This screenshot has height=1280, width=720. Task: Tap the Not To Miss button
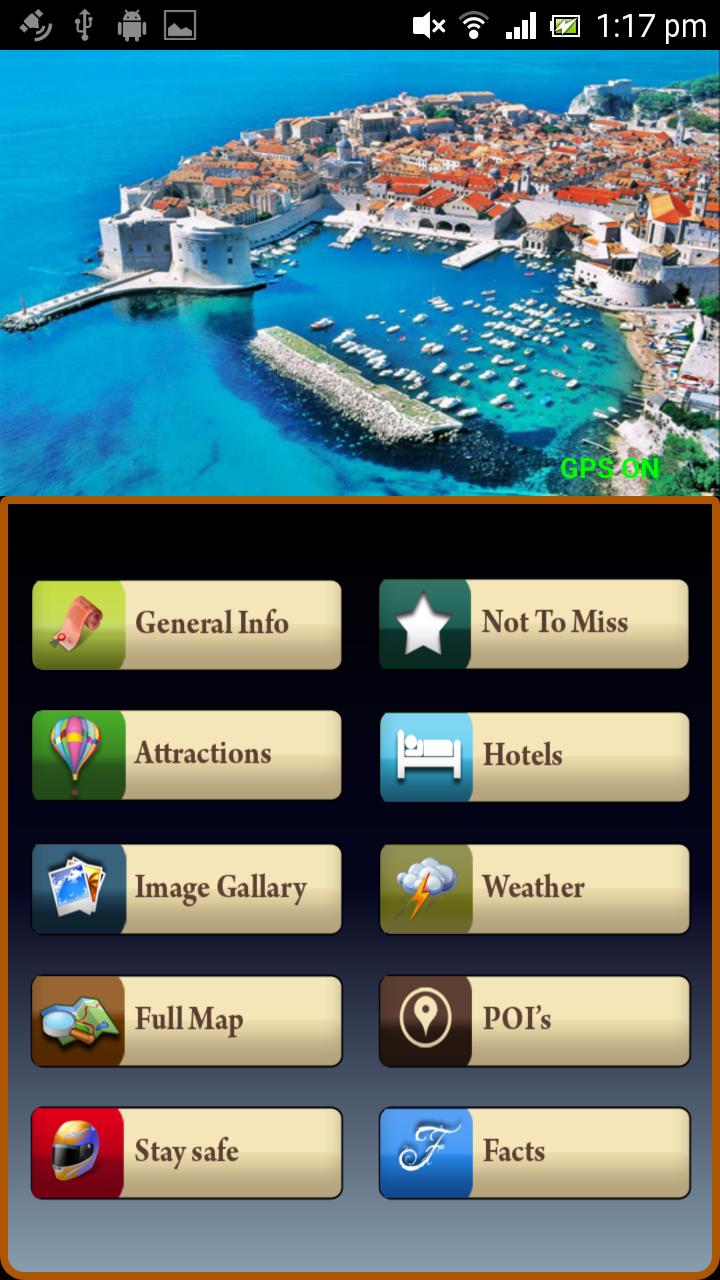point(534,624)
